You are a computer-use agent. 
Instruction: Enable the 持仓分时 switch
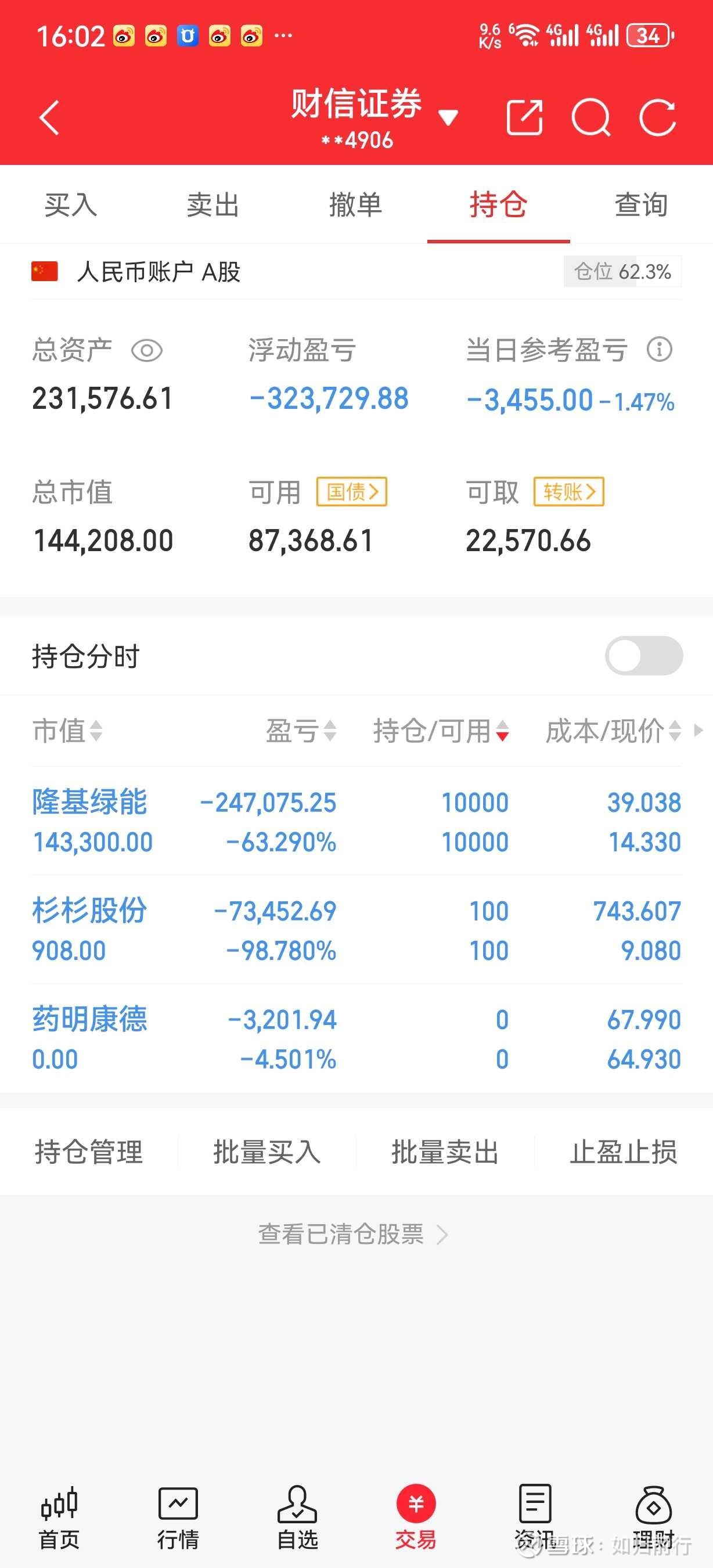[x=644, y=656]
